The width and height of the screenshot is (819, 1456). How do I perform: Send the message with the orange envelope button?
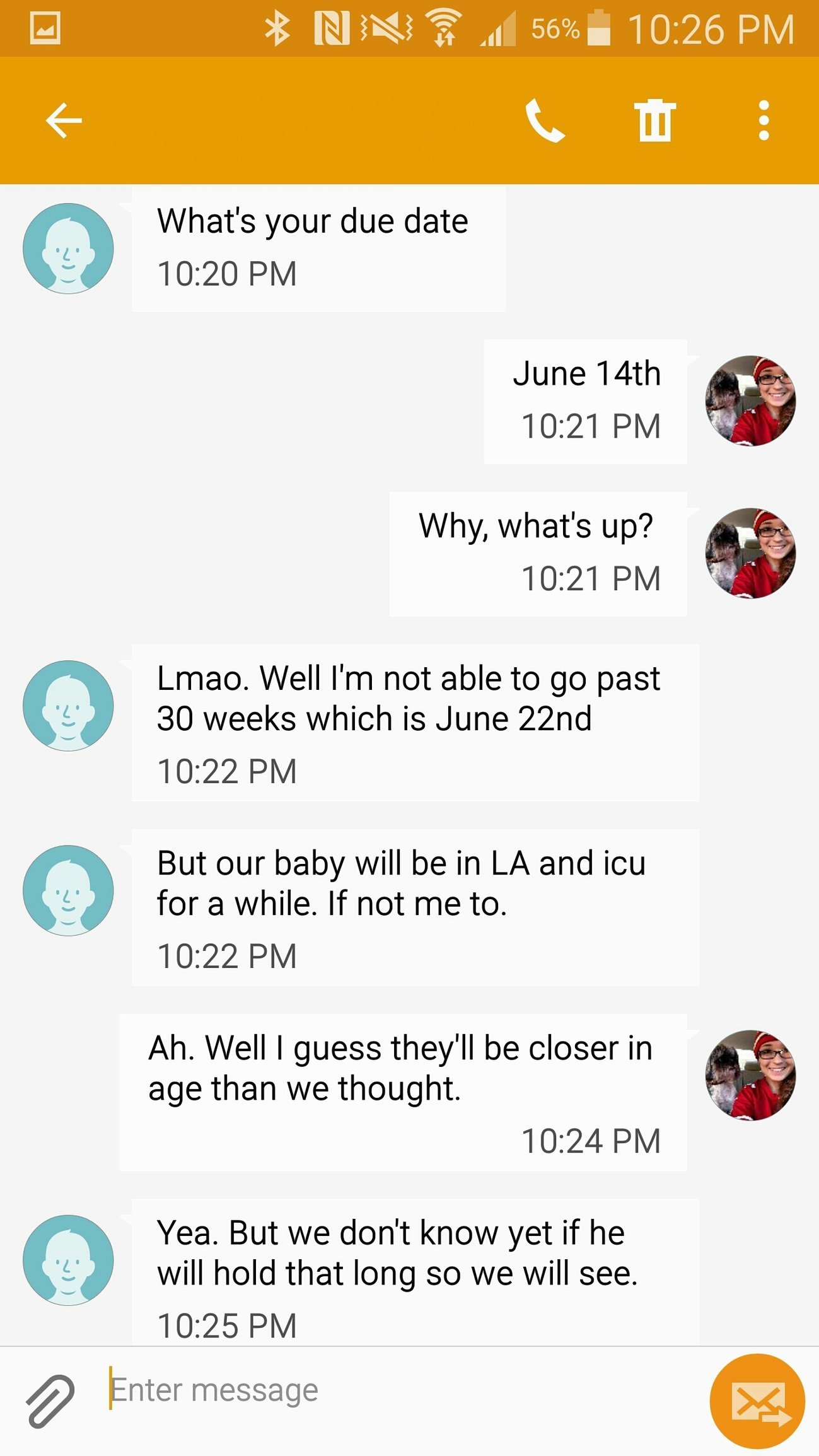point(757,1401)
